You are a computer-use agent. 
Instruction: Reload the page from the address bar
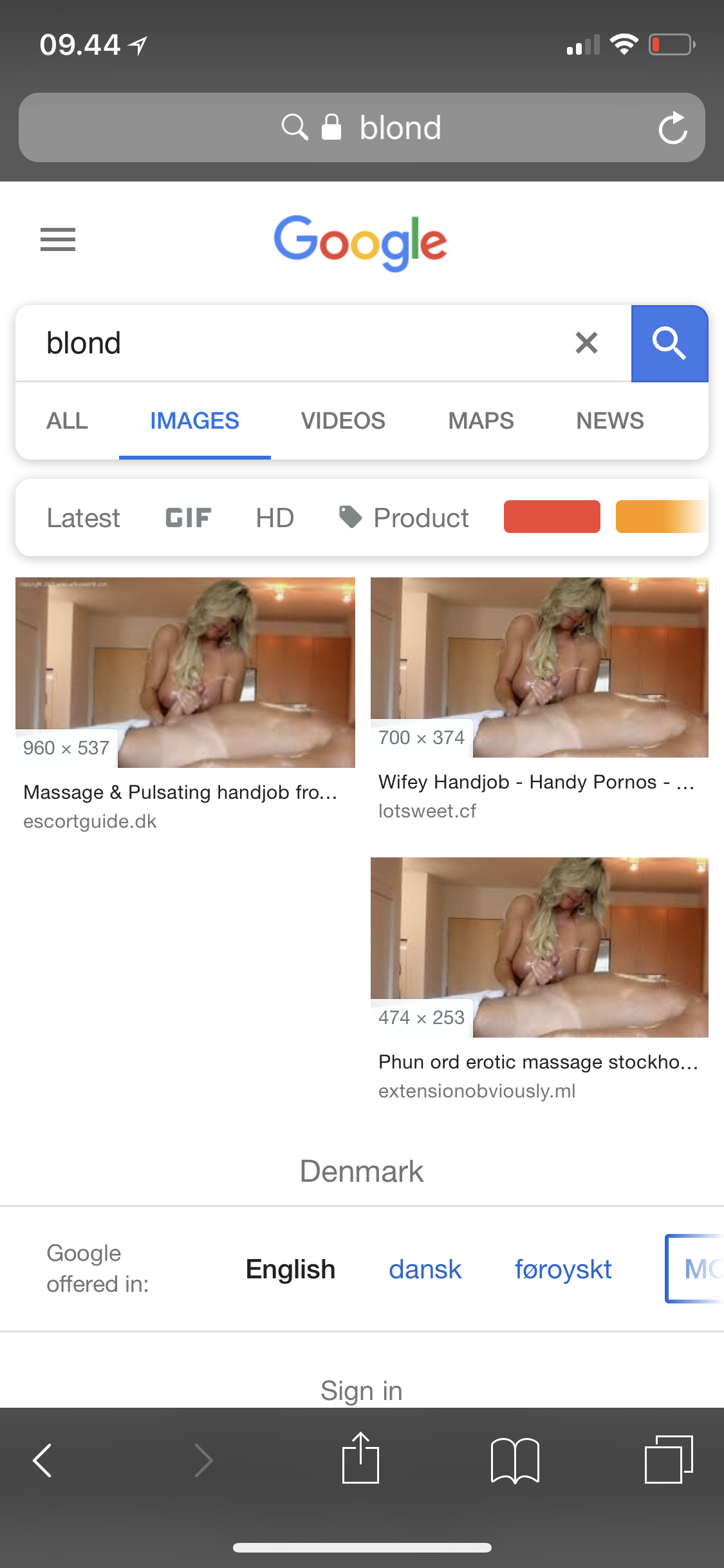coord(673,127)
